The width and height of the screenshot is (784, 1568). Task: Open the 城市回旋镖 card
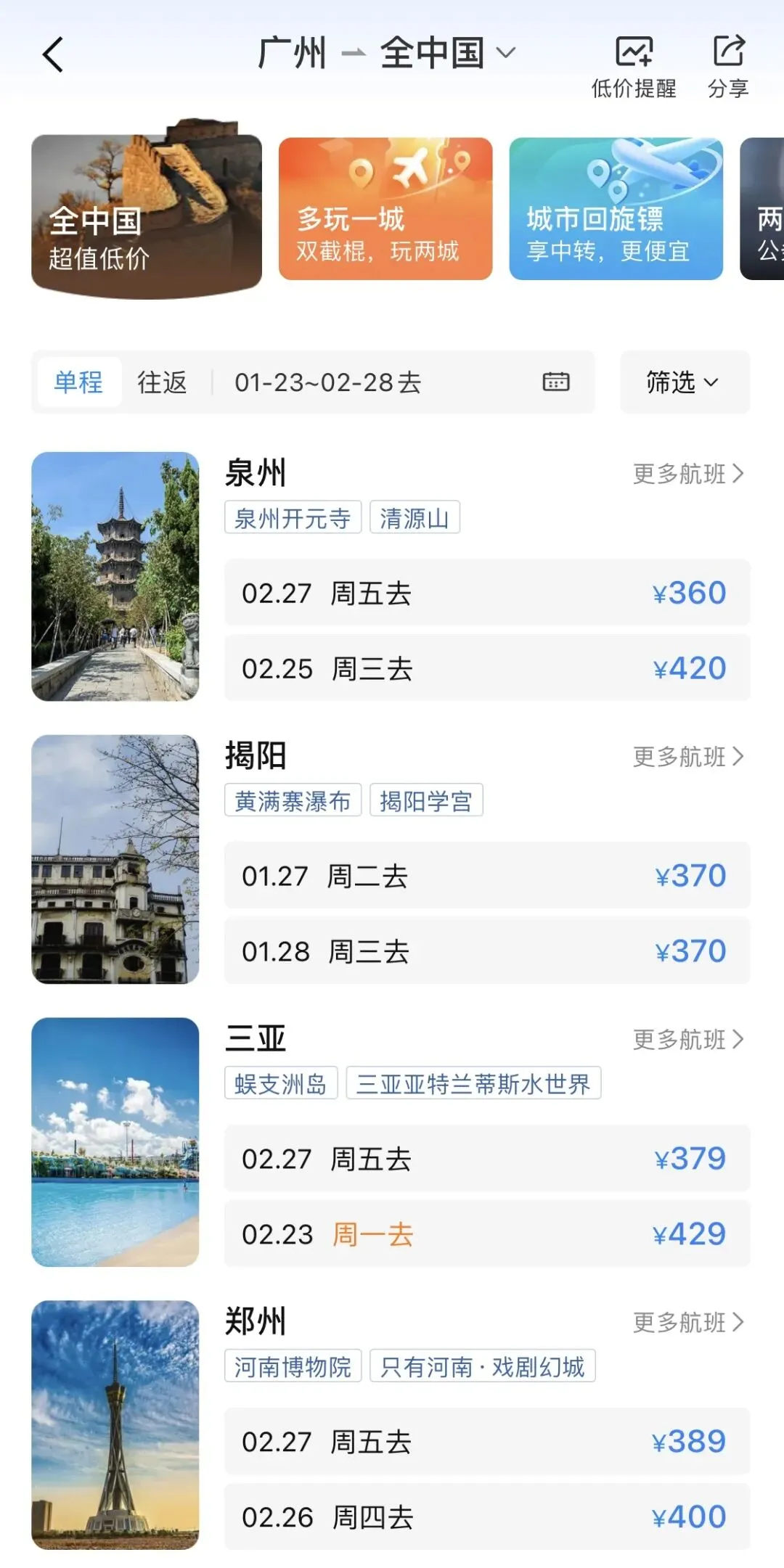616,209
